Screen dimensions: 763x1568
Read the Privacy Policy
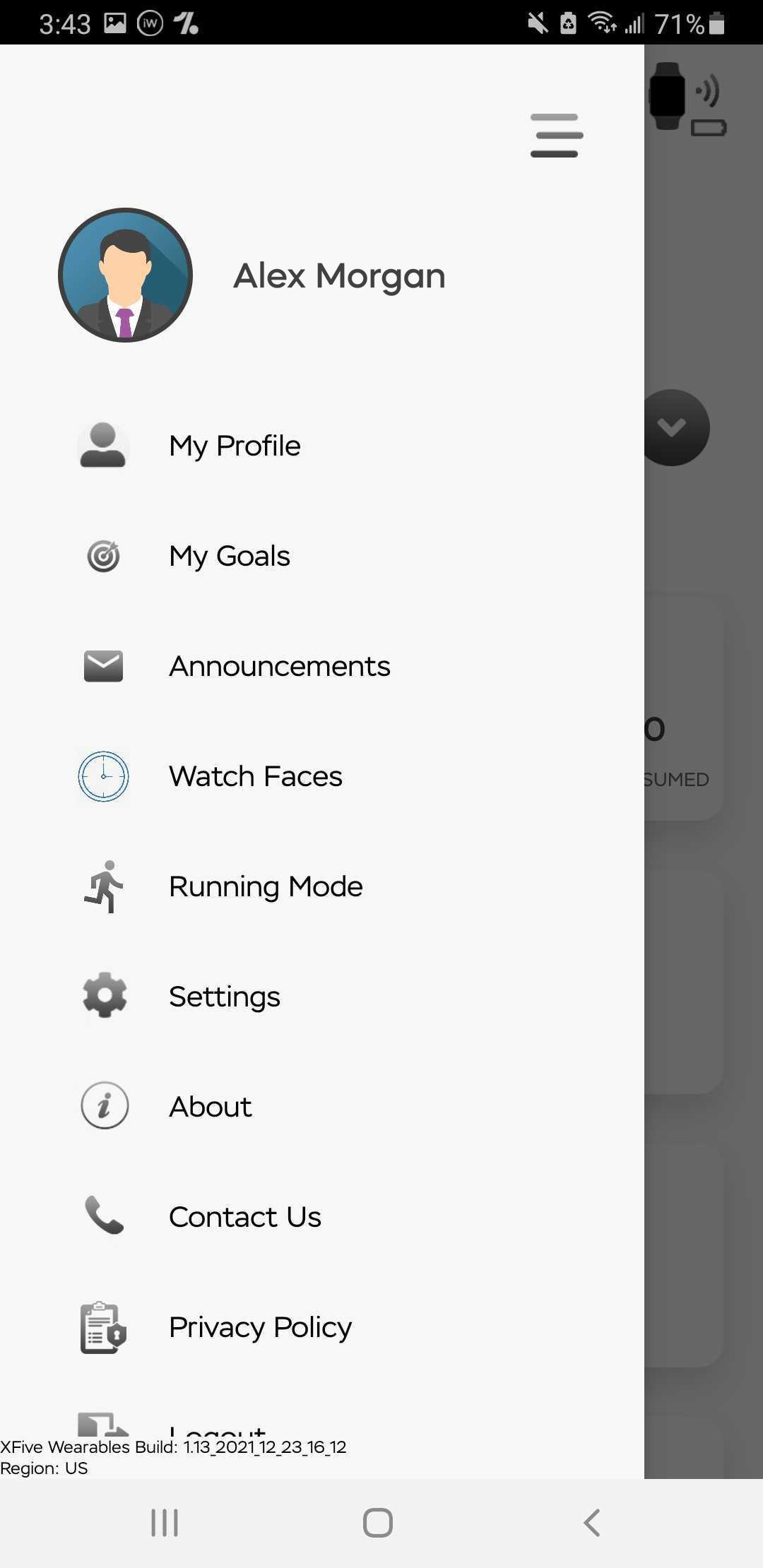tap(260, 1327)
